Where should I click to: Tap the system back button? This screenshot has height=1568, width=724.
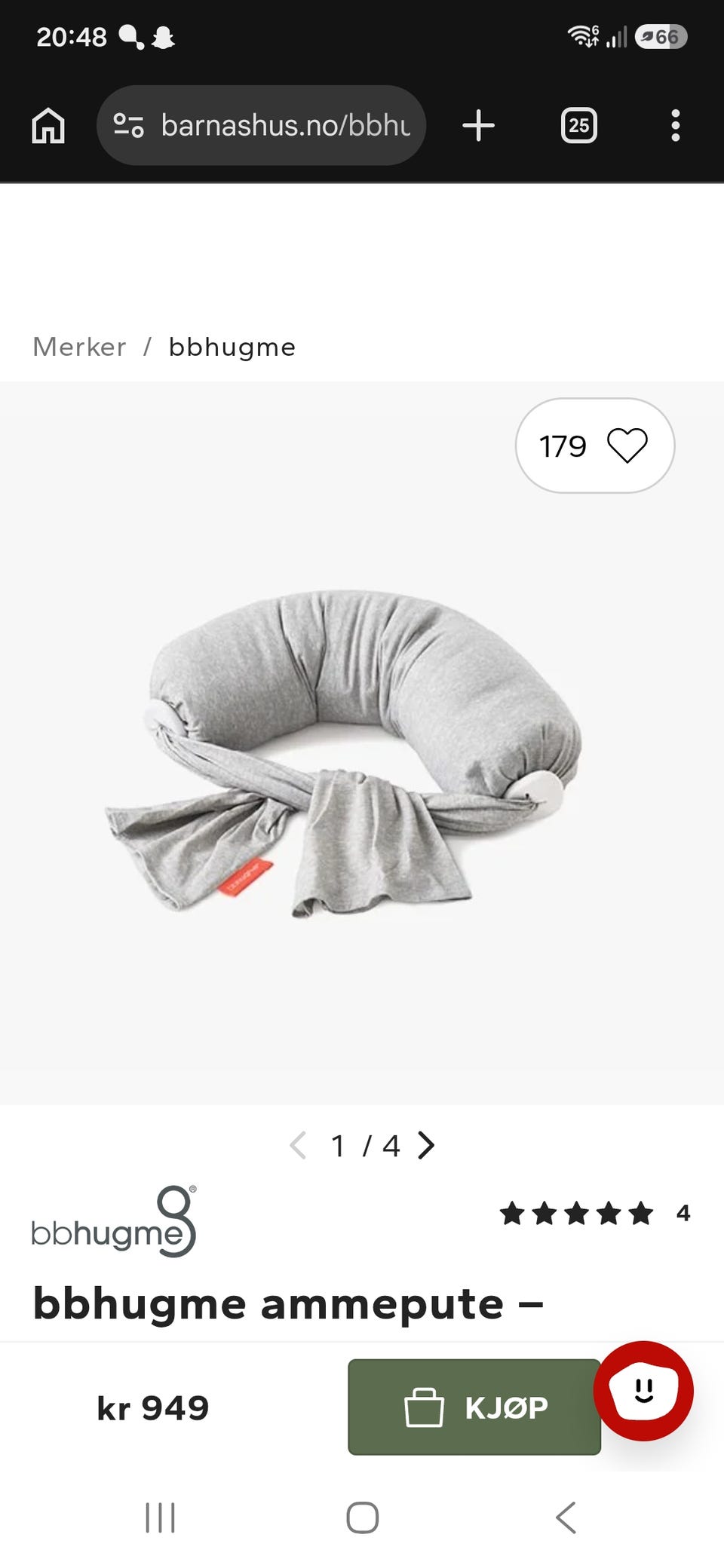566,1517
